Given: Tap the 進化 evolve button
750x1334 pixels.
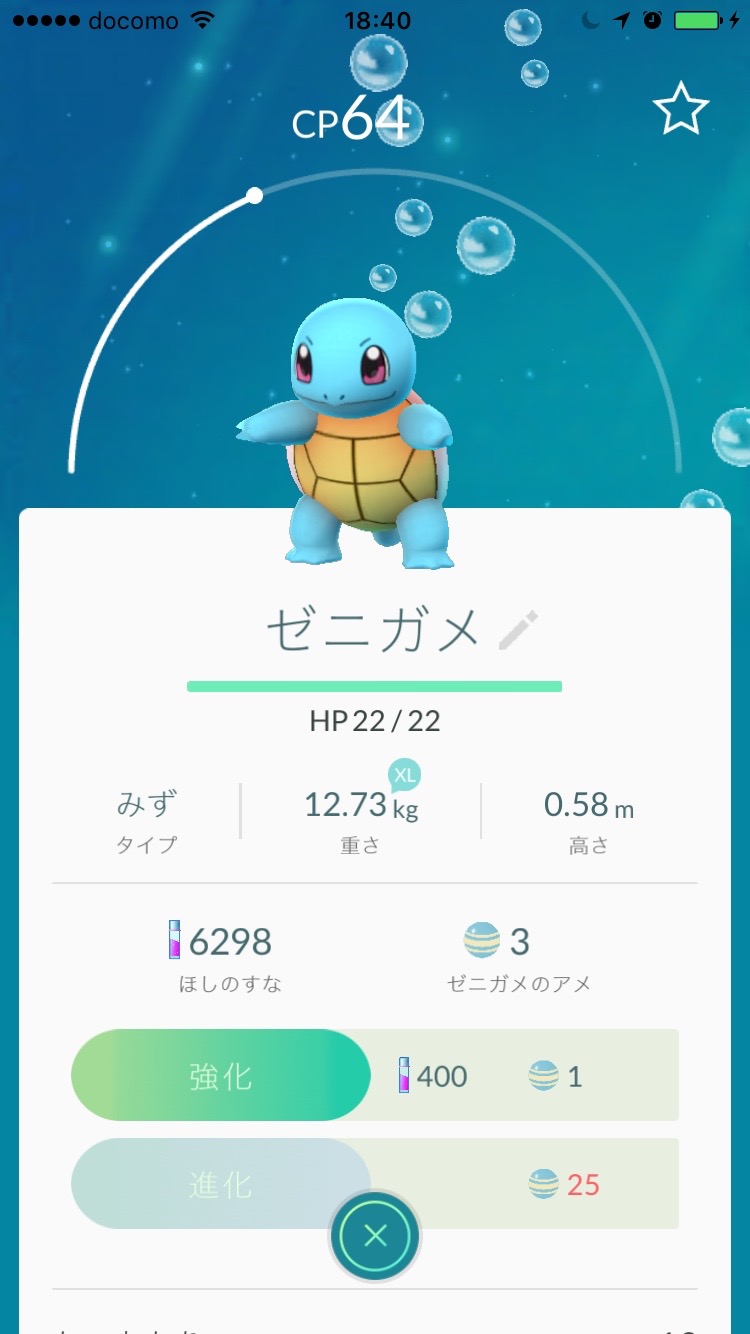Looking at the screenshot, I should pyautogui.click(x=221, y=1185).
